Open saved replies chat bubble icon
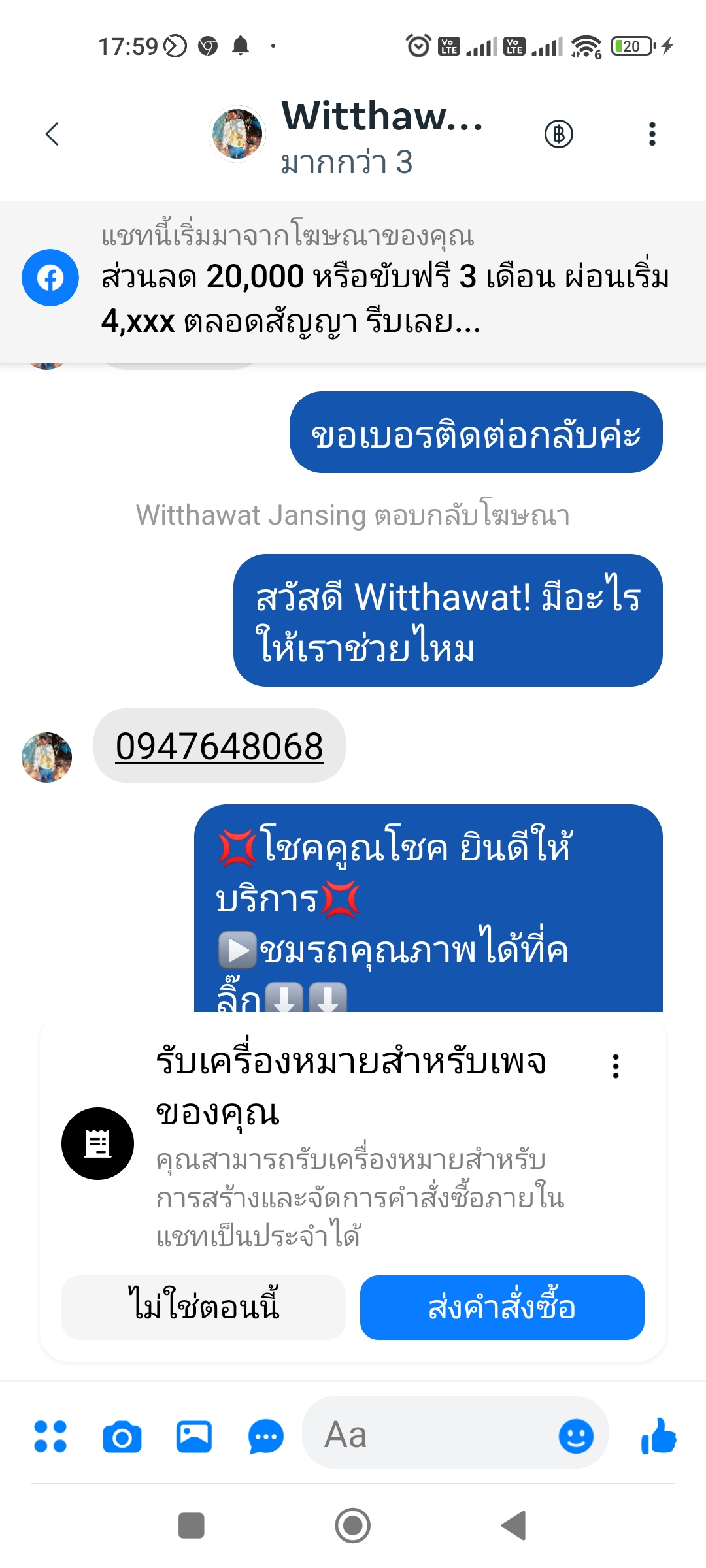This screenshot has width=706, height=1568. [x=265, y=1436]
